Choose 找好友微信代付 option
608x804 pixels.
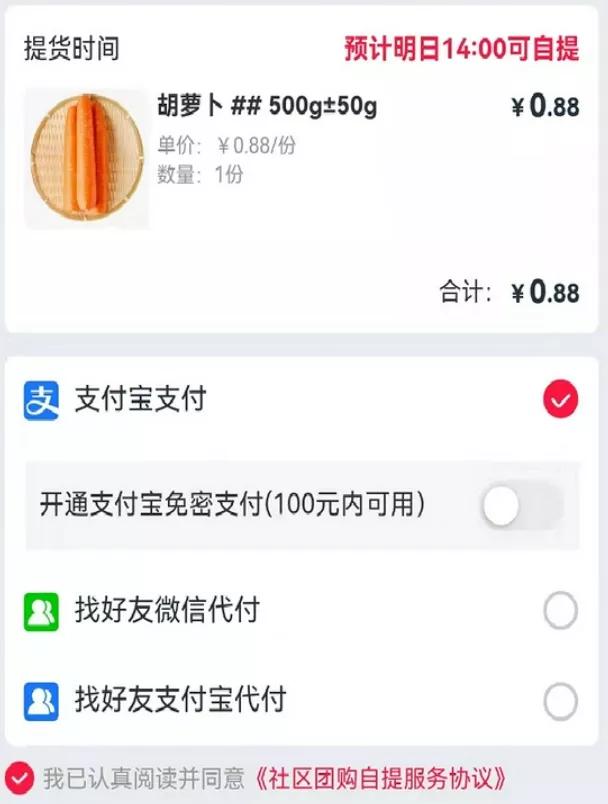pyautogui.click(x=560, y=610)
